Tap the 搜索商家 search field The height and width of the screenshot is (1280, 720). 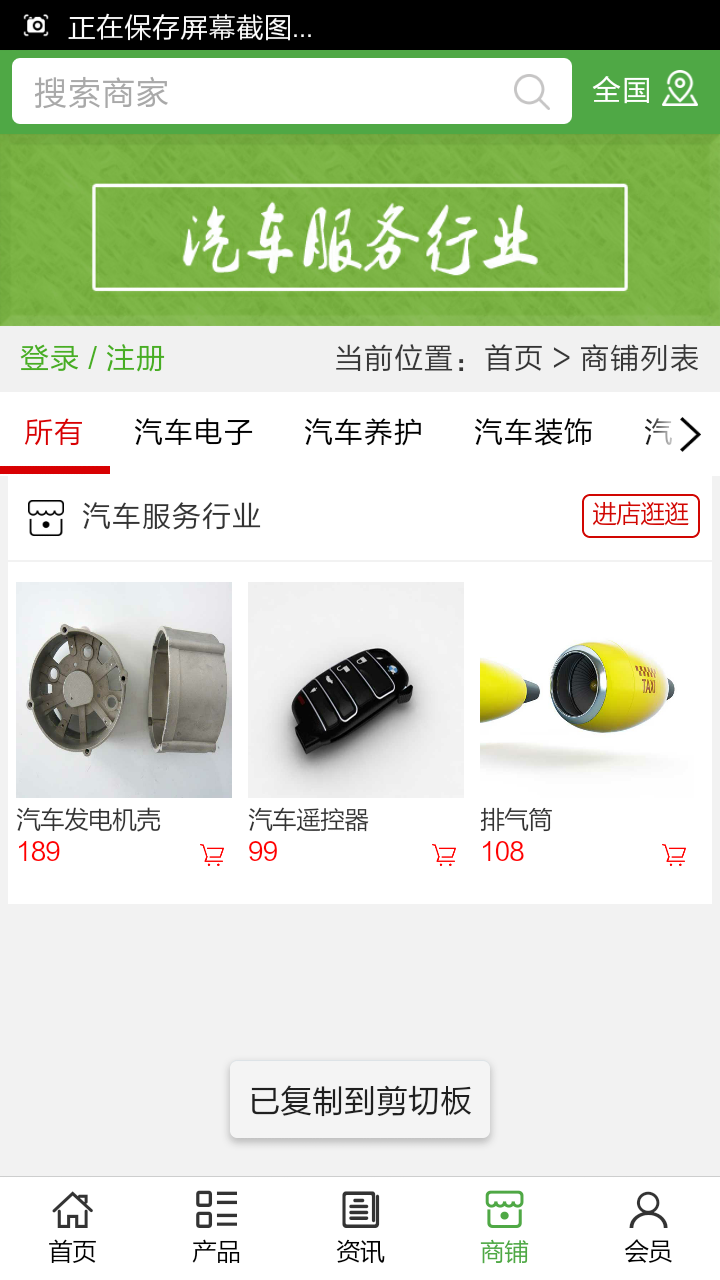pos(260,92)
